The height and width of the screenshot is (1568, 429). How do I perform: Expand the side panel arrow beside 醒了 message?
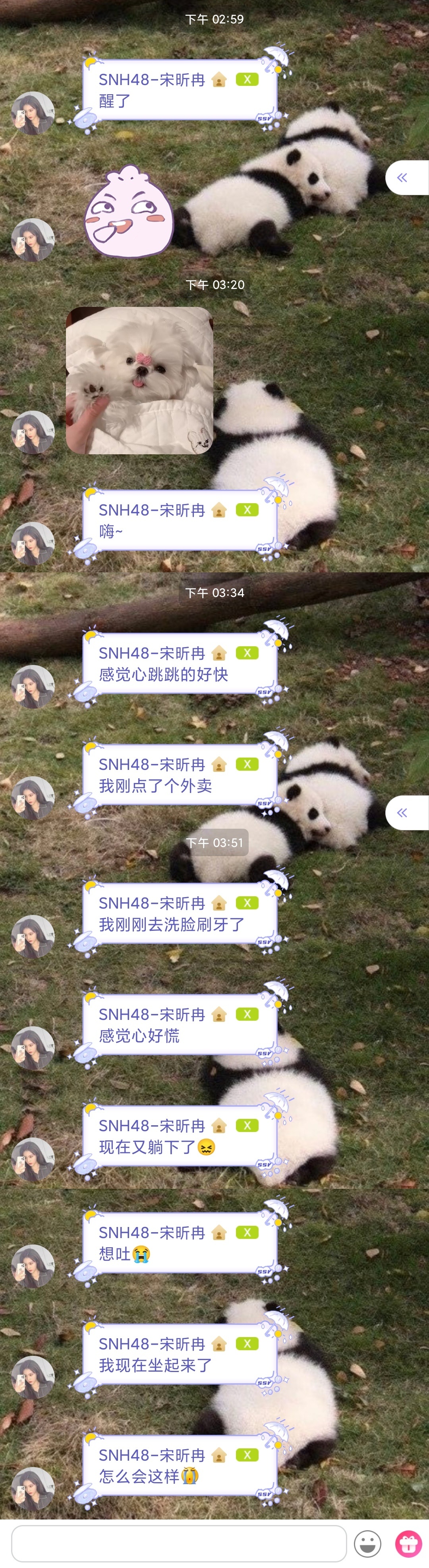(x=406, y=178)
